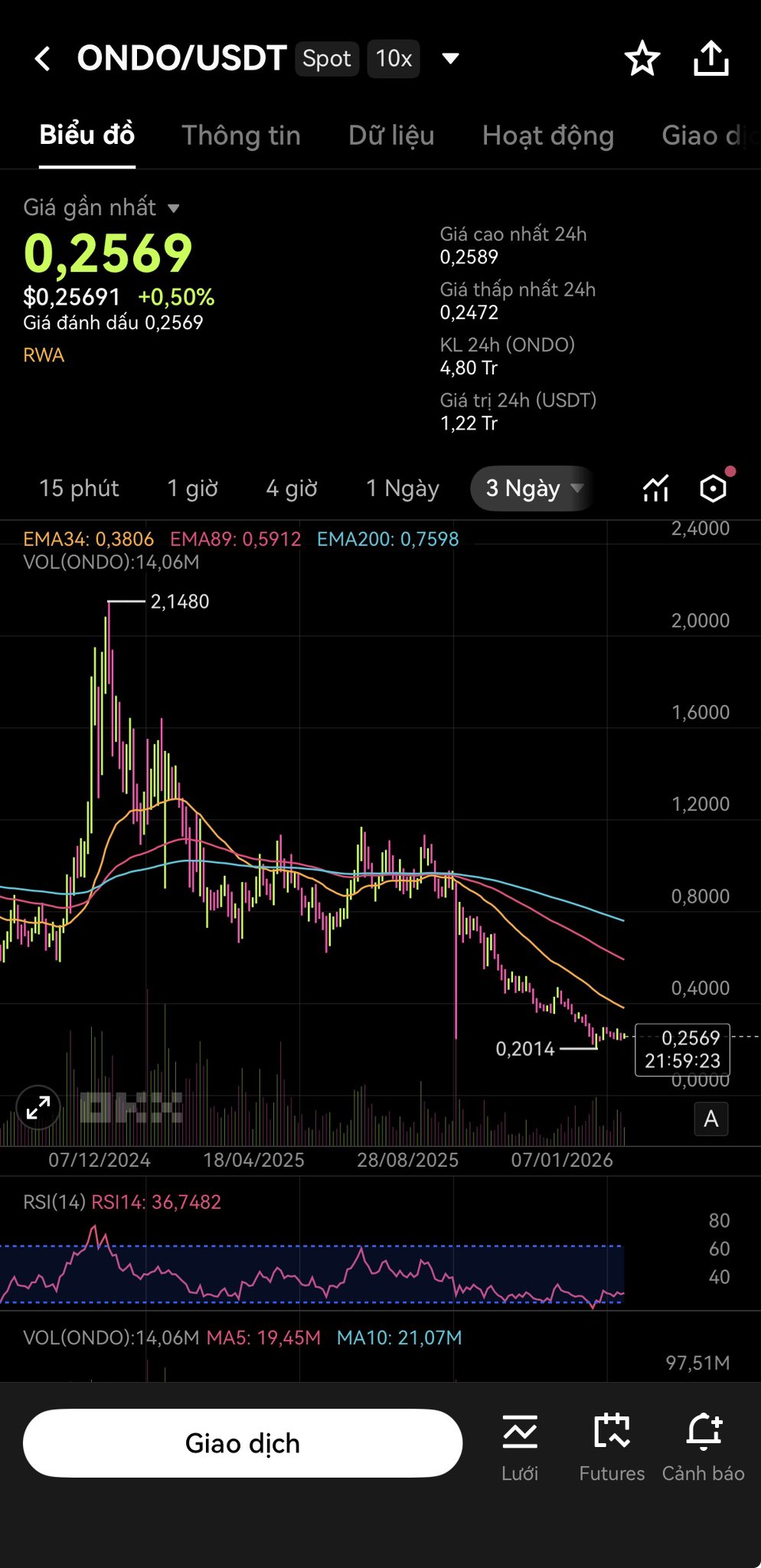
Task: Open the Hoạt động tab
Action: [x=547, y=136]
